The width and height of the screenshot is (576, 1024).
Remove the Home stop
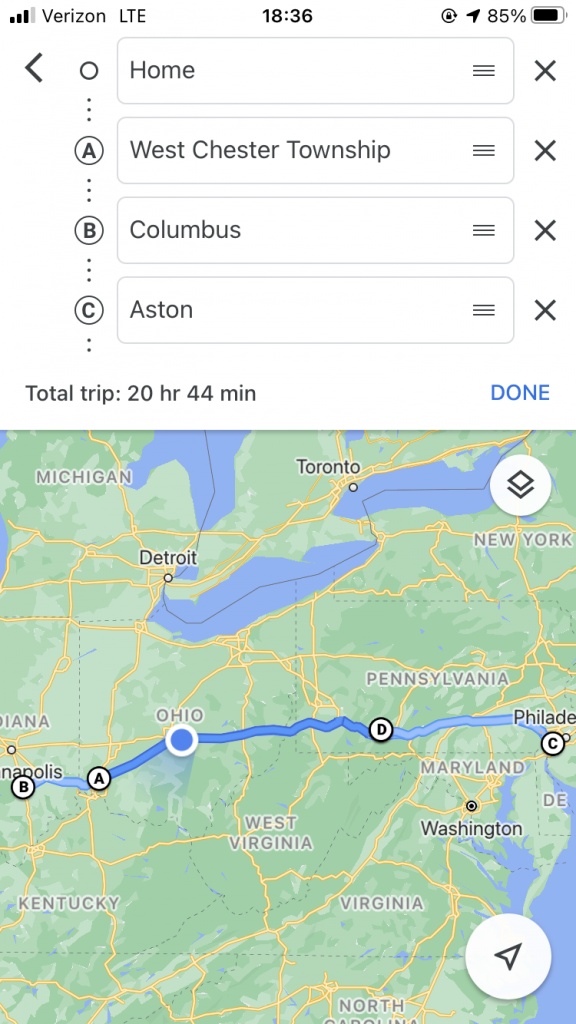(x=545, y=71)
